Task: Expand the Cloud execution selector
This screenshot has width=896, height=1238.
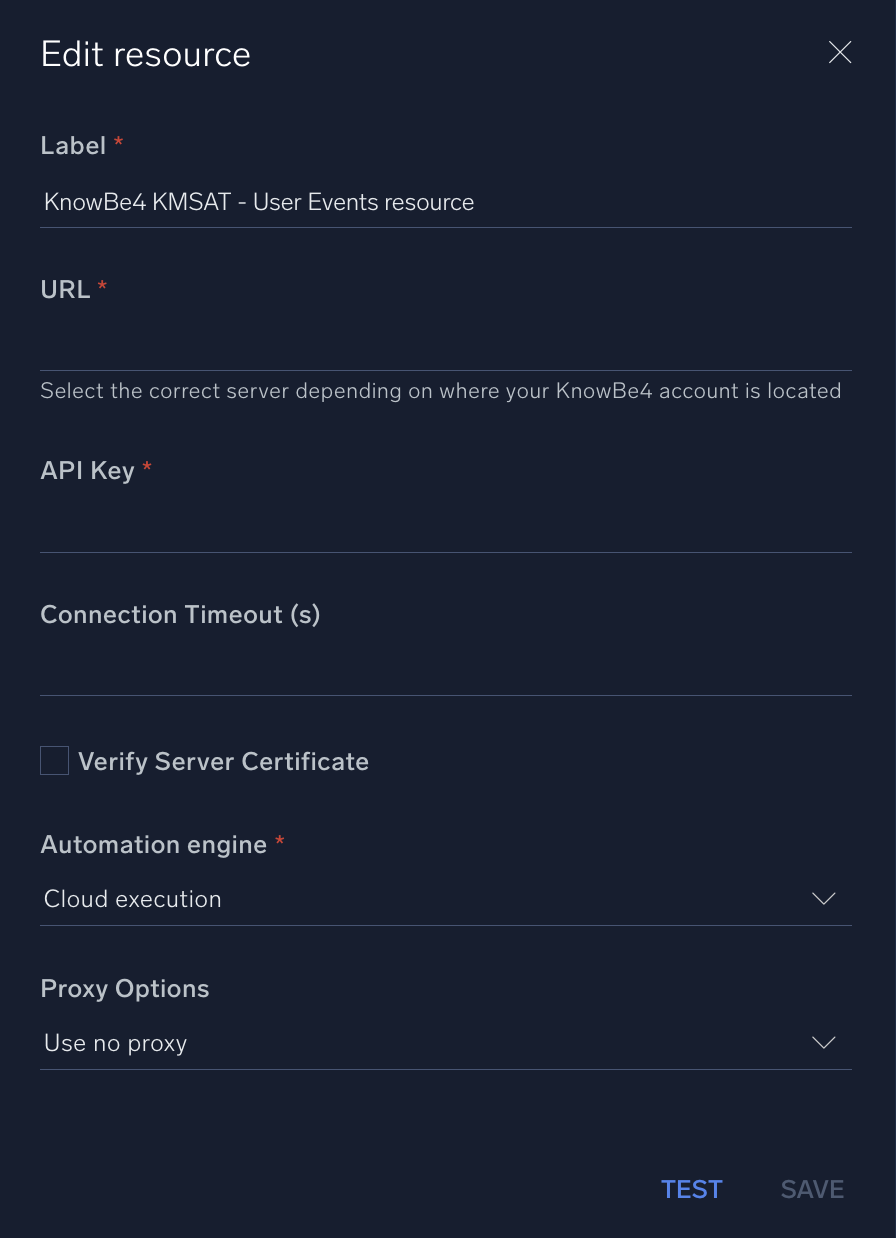Action: coord(446,898)
